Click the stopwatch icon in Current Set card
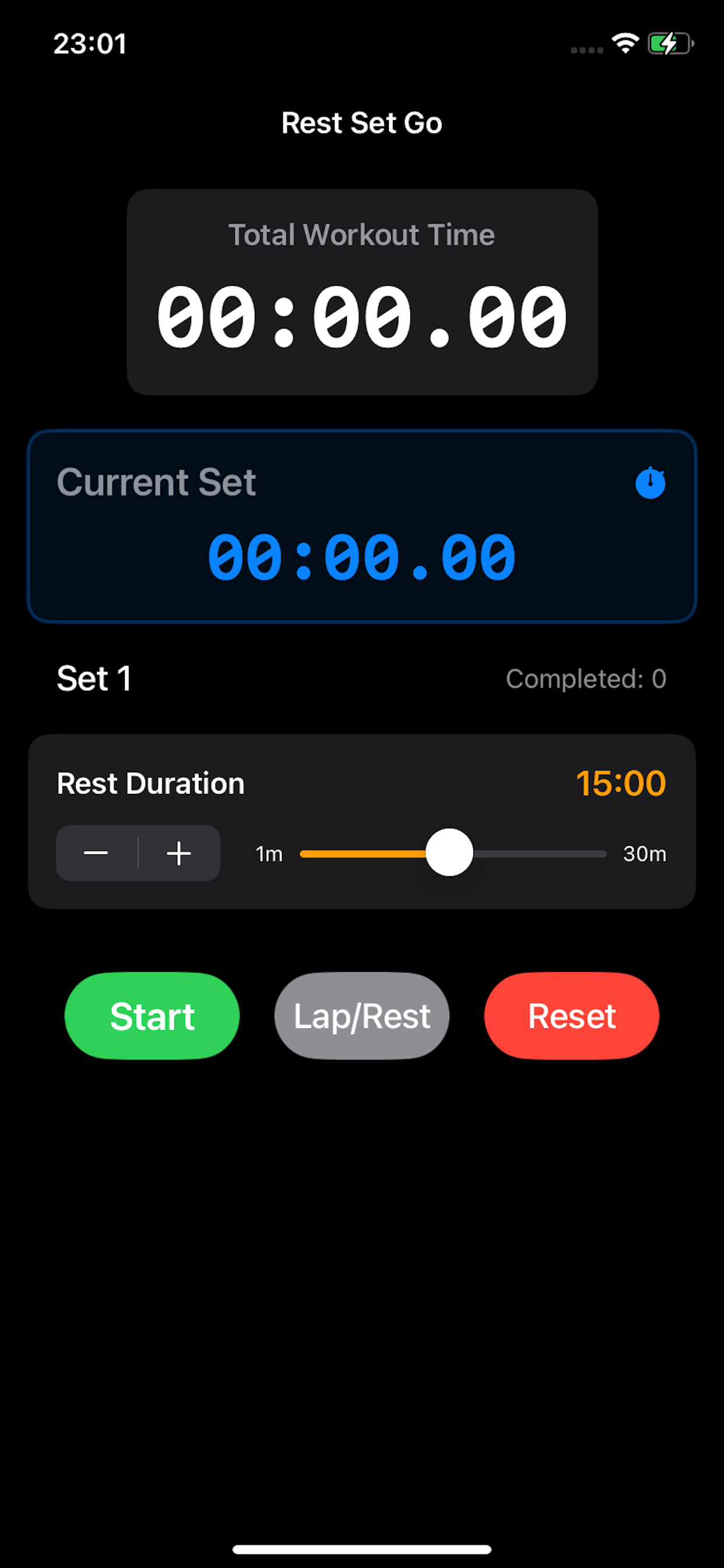This screenshot has height=1568, width=724. pyautogui.click(x=651, y=481)
